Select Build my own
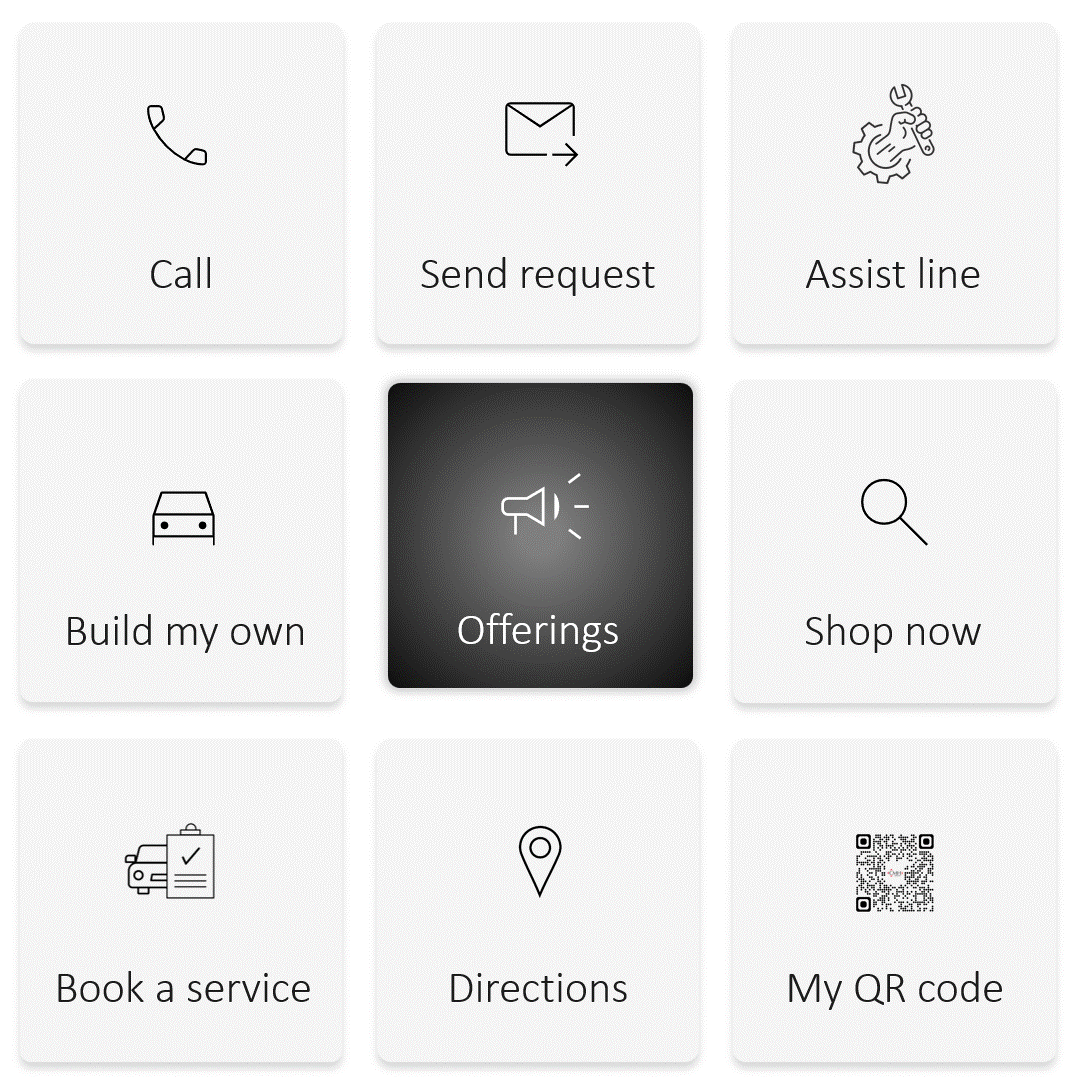This screenshot has height=1080, width=1080. coord(181,541)
